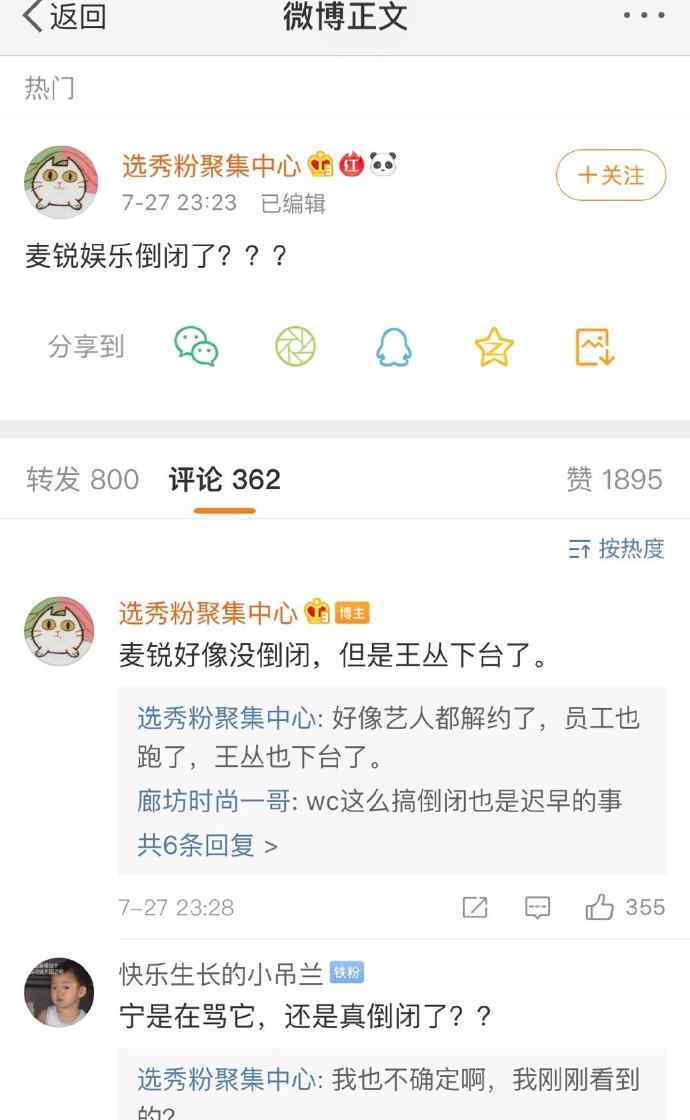Share post to WeChat Moments
The image size is (690, 1120).
[x=295, y=346]
